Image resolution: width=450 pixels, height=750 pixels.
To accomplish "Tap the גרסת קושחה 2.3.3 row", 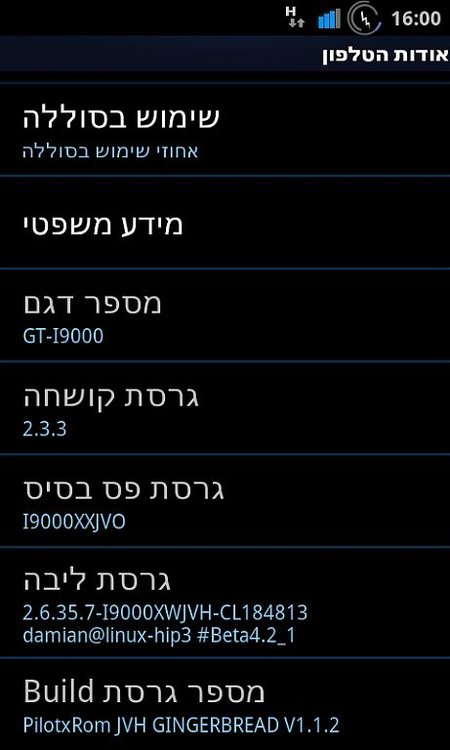I will pos(225,408).
